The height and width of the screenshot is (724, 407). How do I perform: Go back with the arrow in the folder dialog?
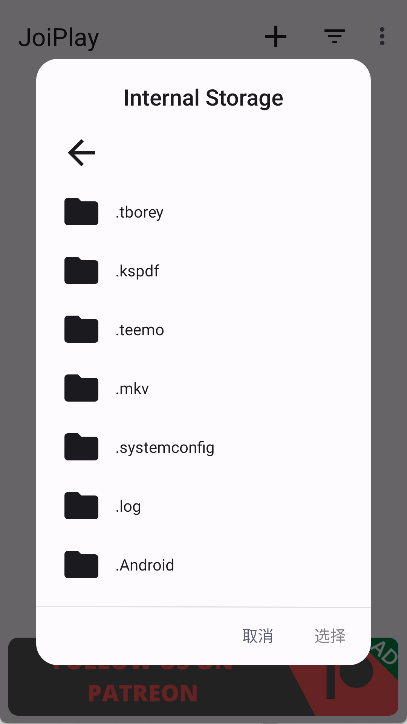pyautogui.click(x=81, y=153)
